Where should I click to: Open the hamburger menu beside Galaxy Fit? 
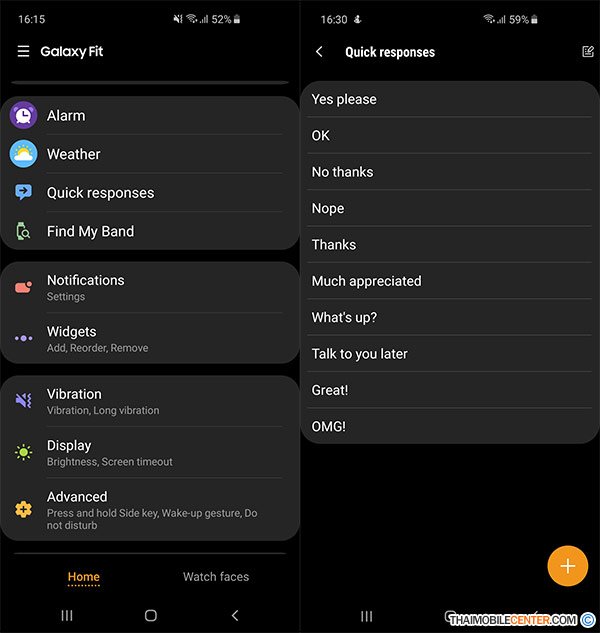(23, 52)
